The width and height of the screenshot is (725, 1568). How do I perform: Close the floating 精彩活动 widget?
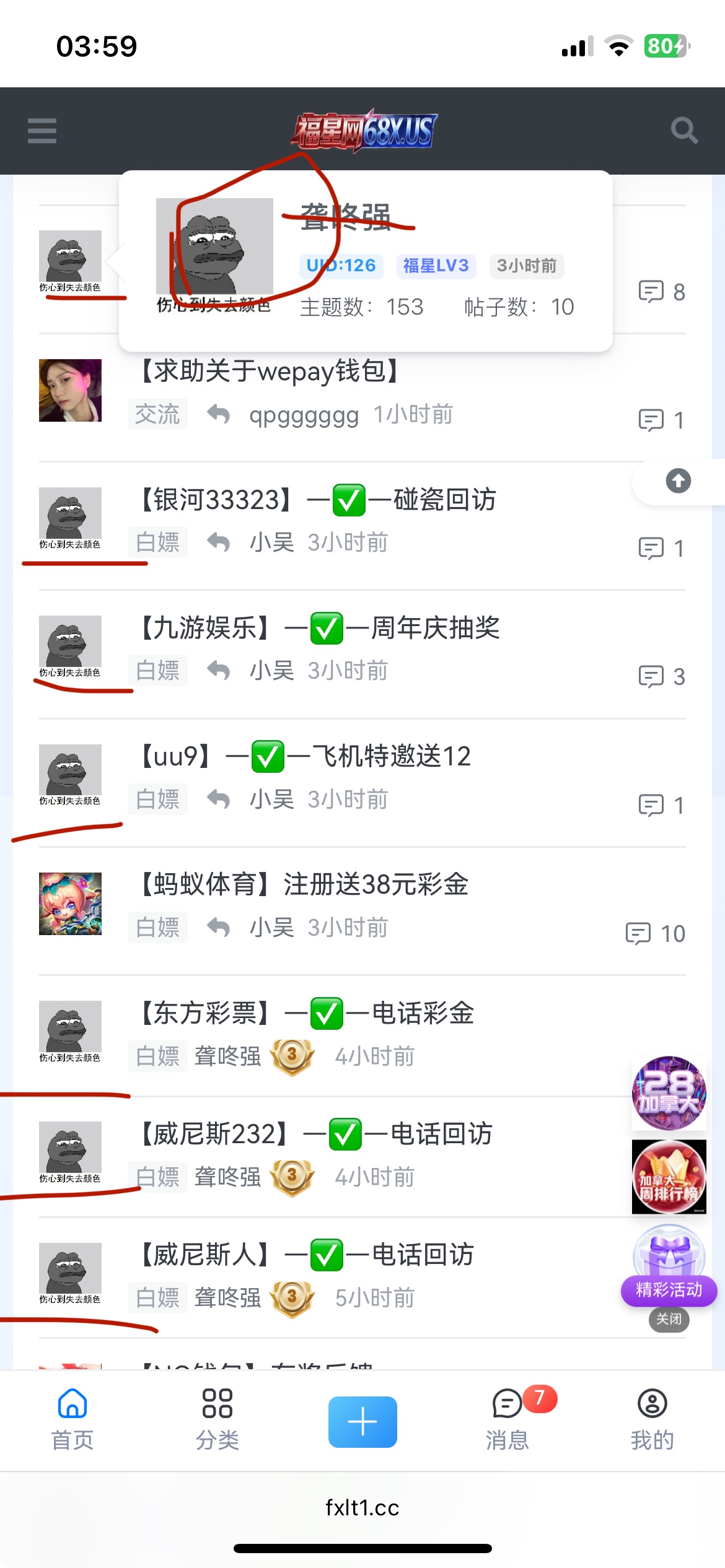tap(669, 1319)
